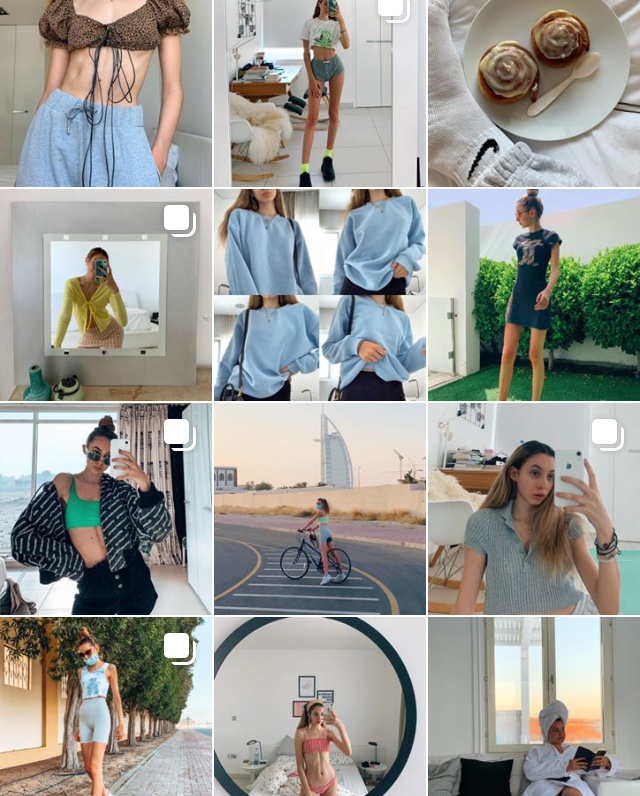Open the green top and striped jacket selfie
This screenshot has height=796, width=640.
coord(105,508)
